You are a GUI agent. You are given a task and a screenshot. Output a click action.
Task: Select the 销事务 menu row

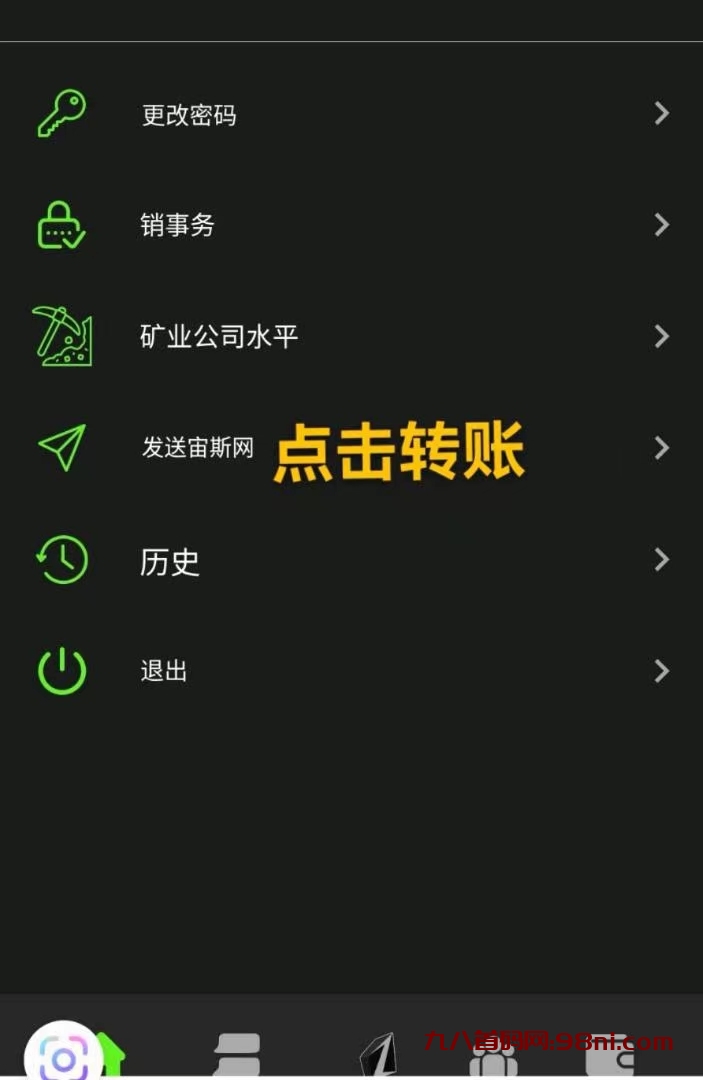coord(178,226)
